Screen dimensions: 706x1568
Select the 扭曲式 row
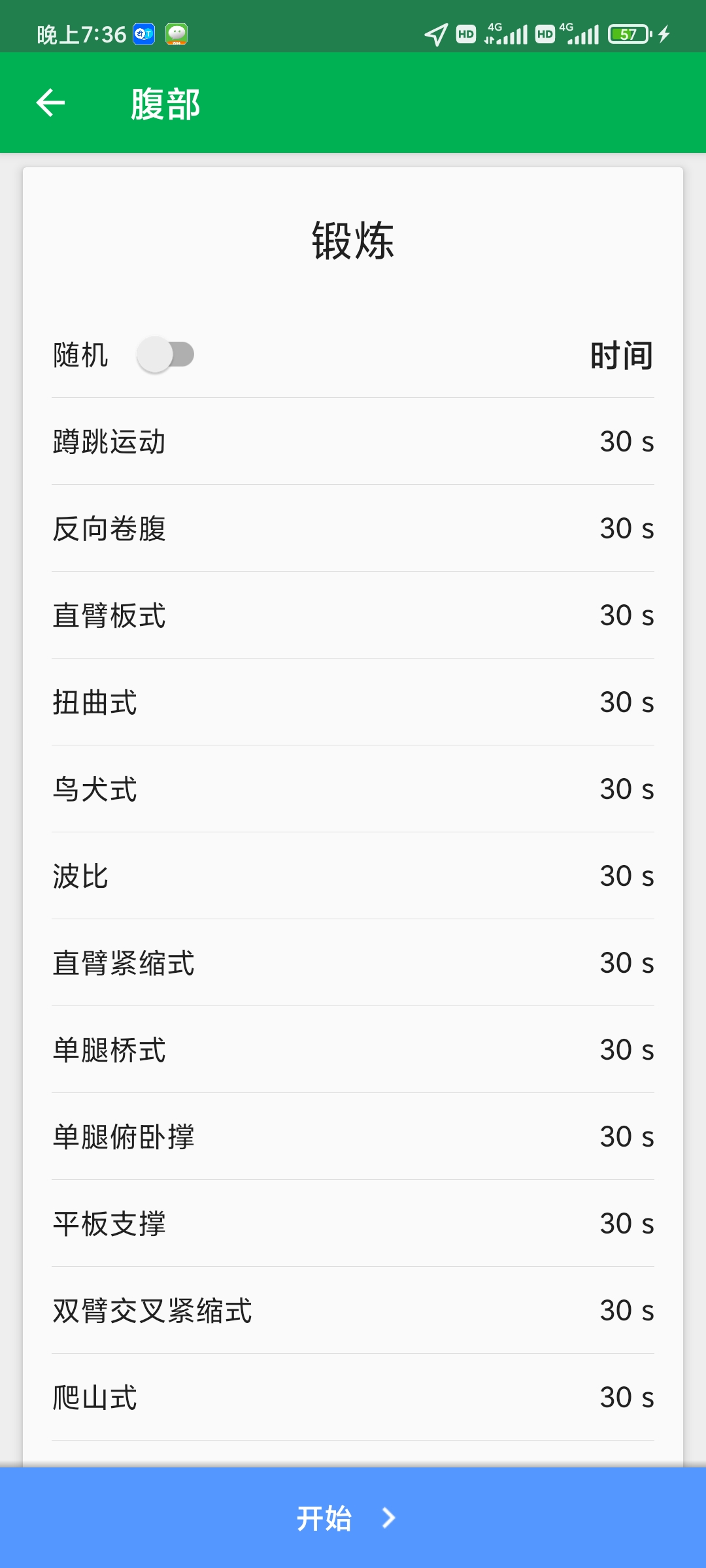(353, 702)
